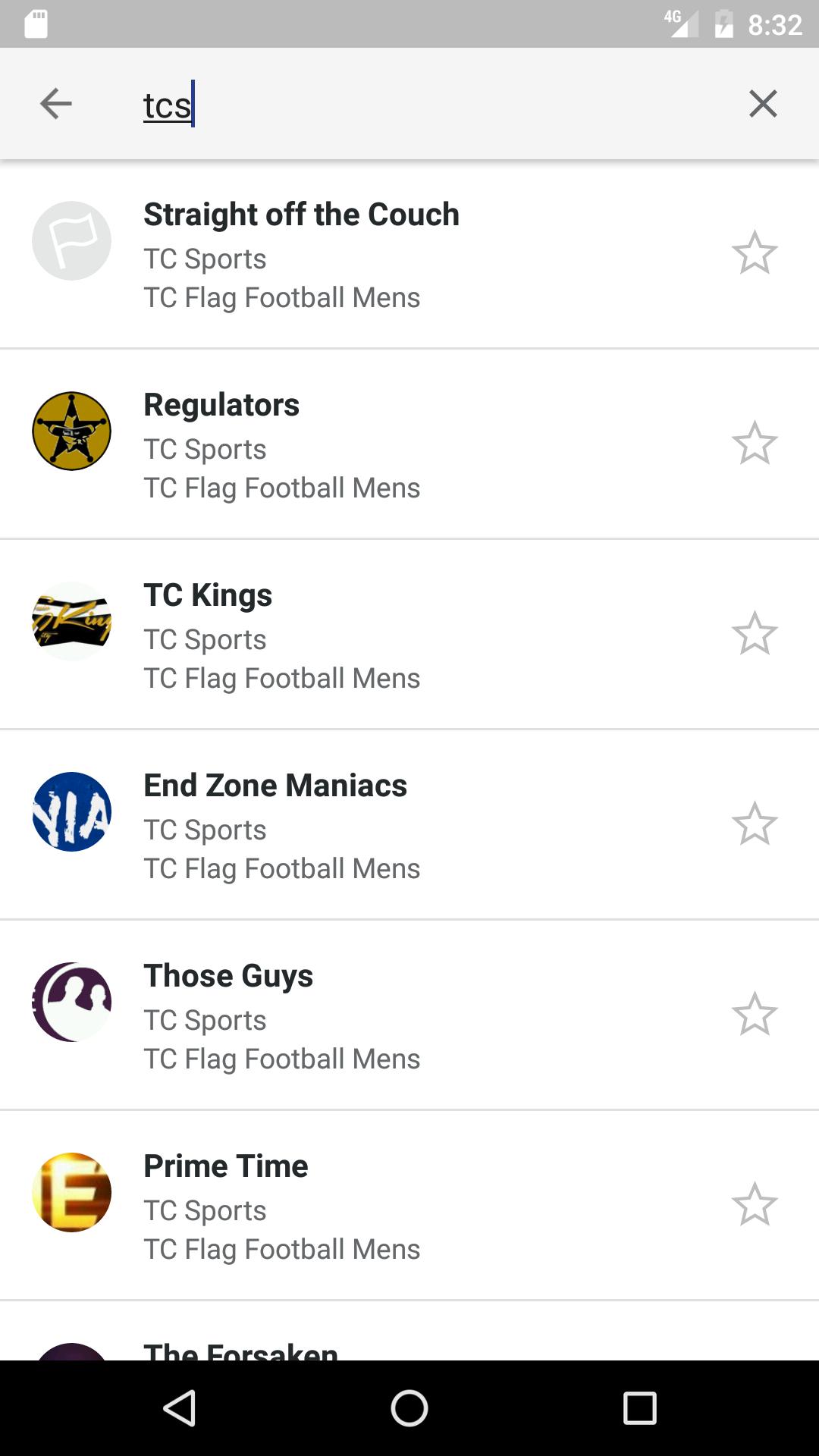
Task: Click the back arrow in the search bar
Action: click(x=55, y=103)
